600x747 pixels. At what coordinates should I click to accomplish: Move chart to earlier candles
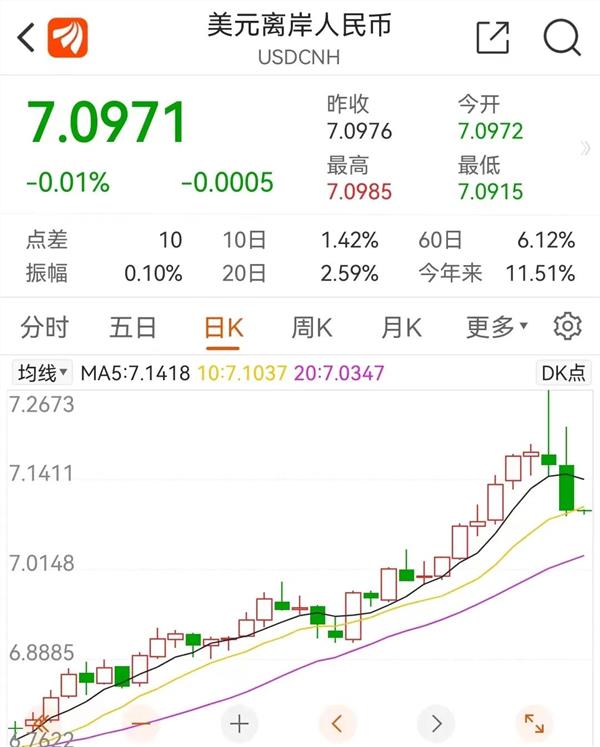[x=337, y=722]
